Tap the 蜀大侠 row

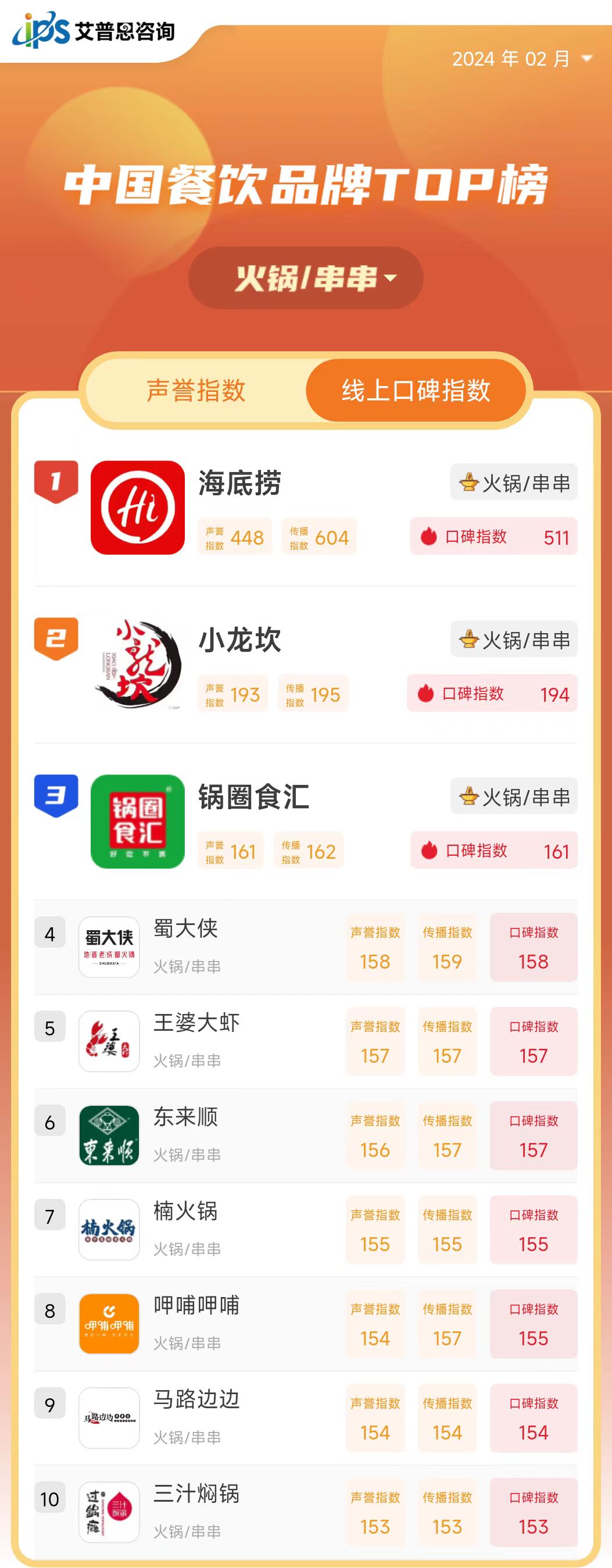[x=185, y=946]
